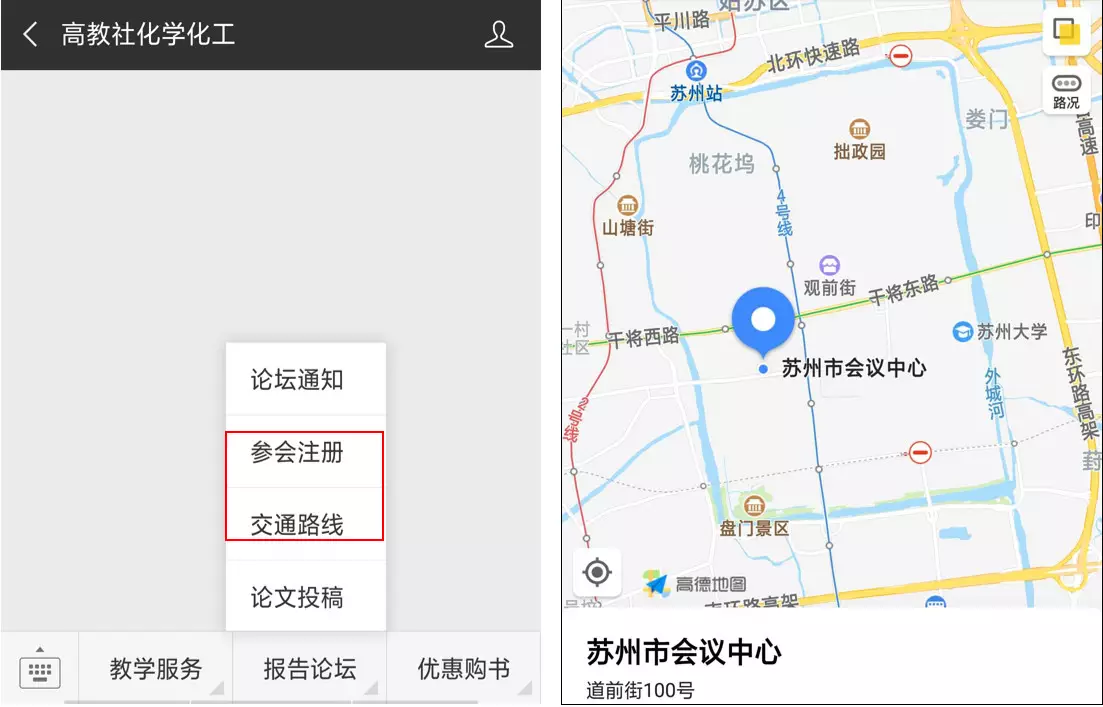This screenshot has width=1103, height=707.
Task: Recenter map on my location
Action: pos(597,573)
